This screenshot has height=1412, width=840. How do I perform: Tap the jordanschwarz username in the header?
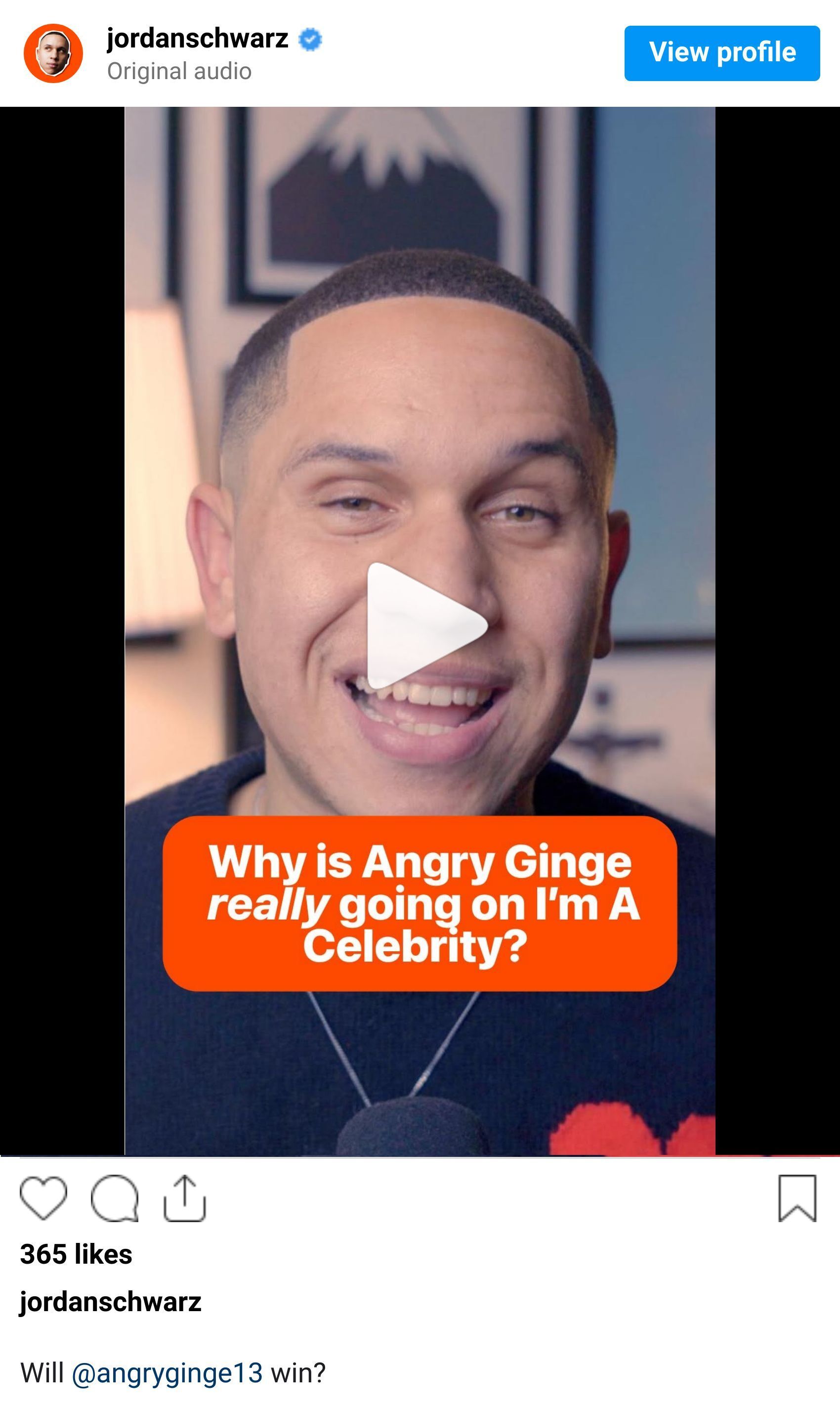tap(197, 39)
